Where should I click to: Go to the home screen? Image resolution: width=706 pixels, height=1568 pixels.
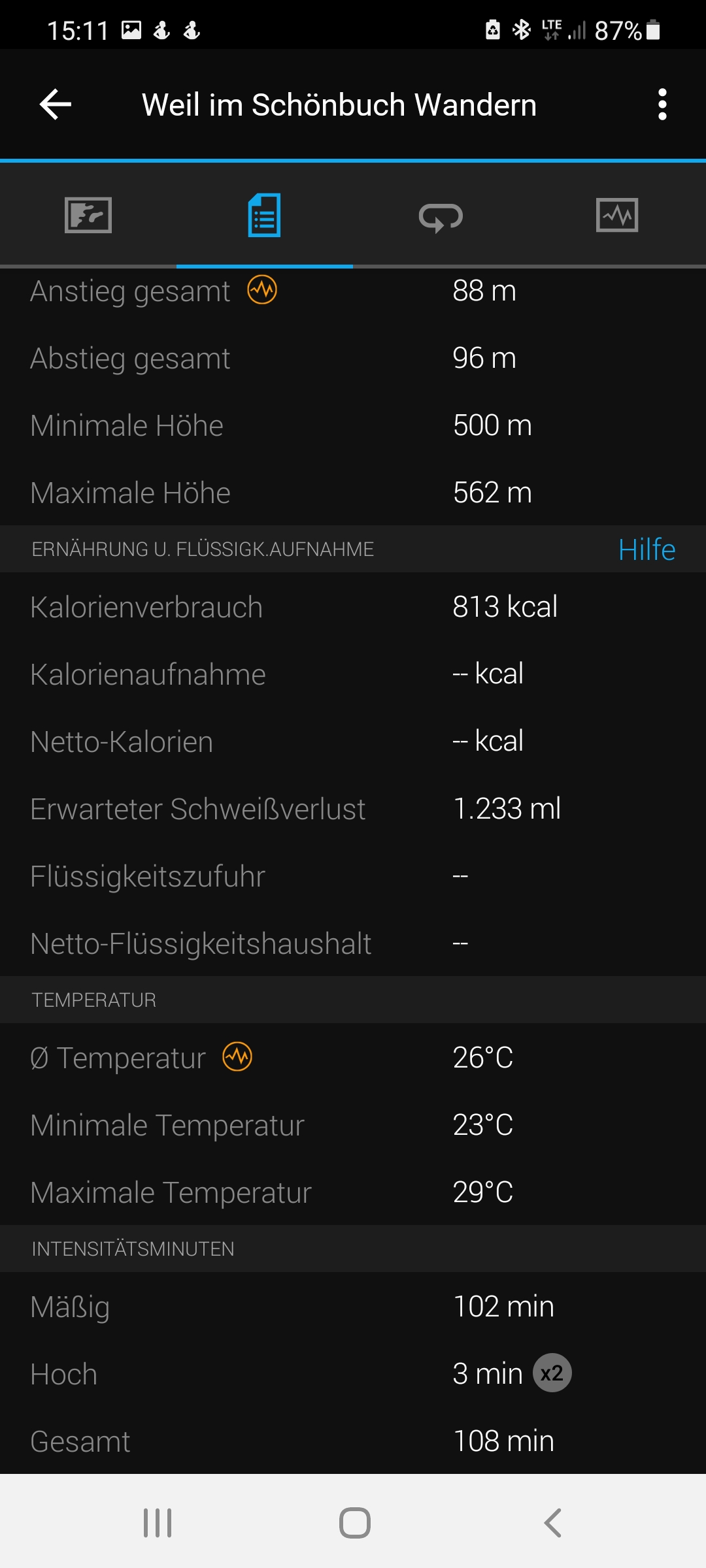(354, 1523)
